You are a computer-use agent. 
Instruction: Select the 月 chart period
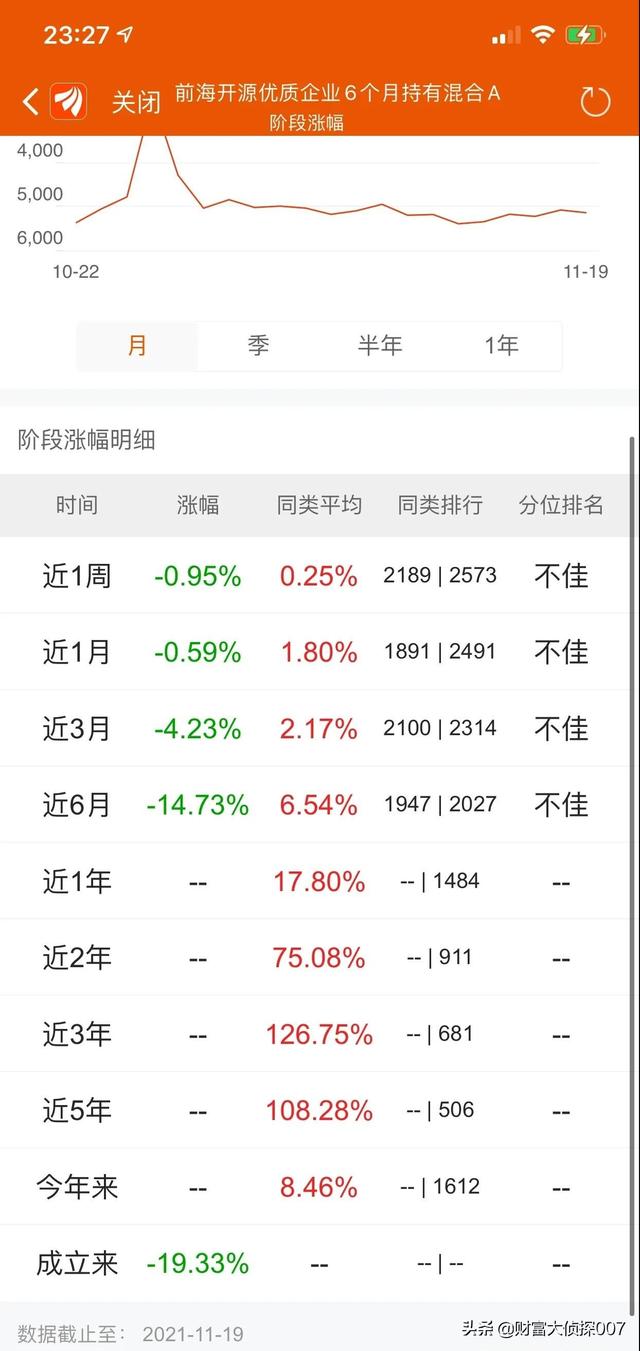pos(138,346)
